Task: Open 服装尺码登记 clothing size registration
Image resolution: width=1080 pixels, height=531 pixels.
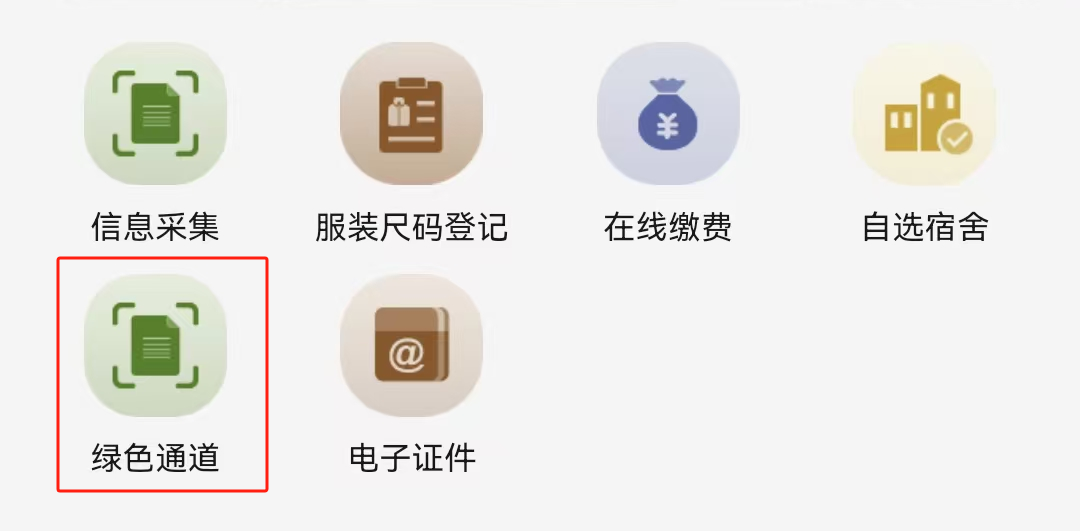Action: pos(411,114)
